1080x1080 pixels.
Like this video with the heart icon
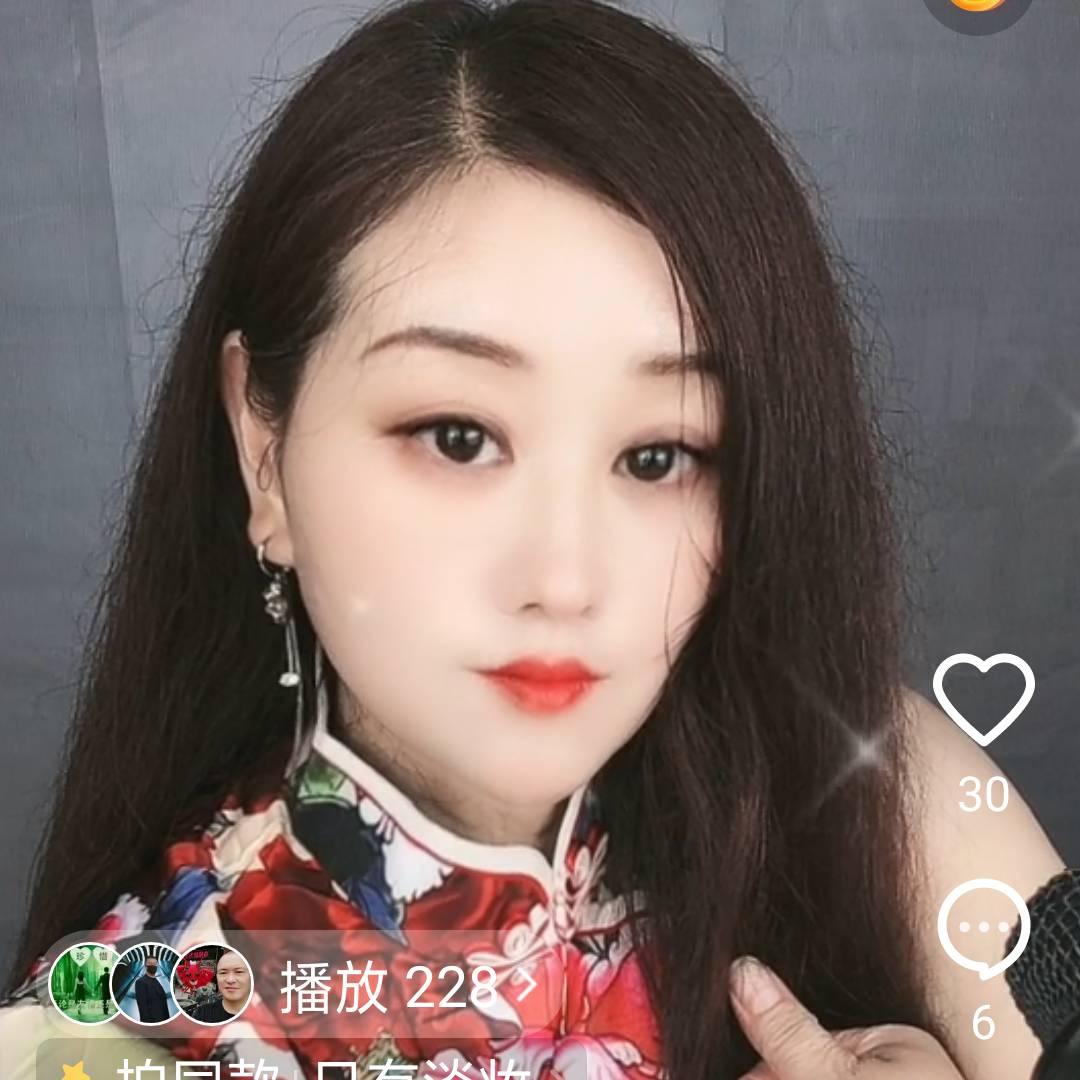click(x=983, y=699)
